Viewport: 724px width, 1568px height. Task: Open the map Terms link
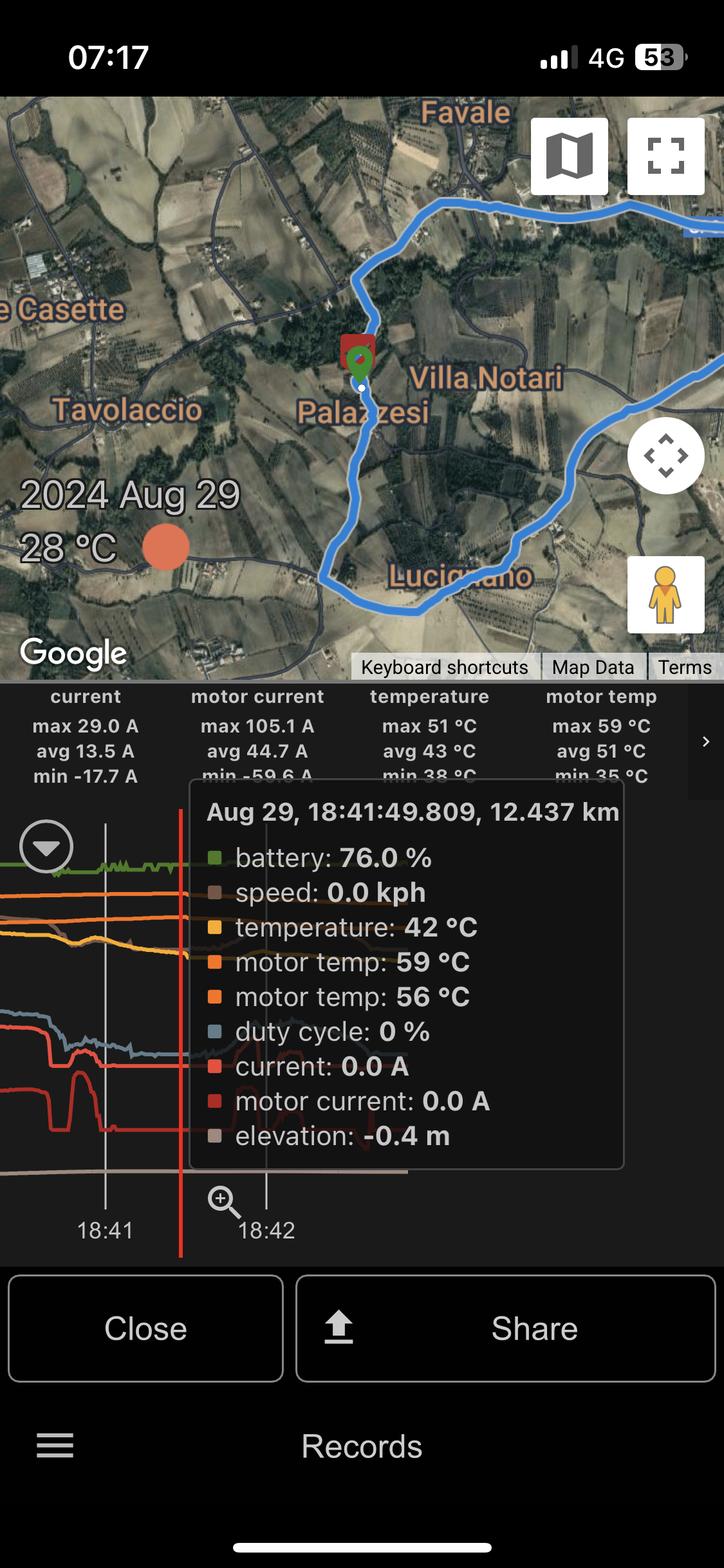click(x=685, y=667)
